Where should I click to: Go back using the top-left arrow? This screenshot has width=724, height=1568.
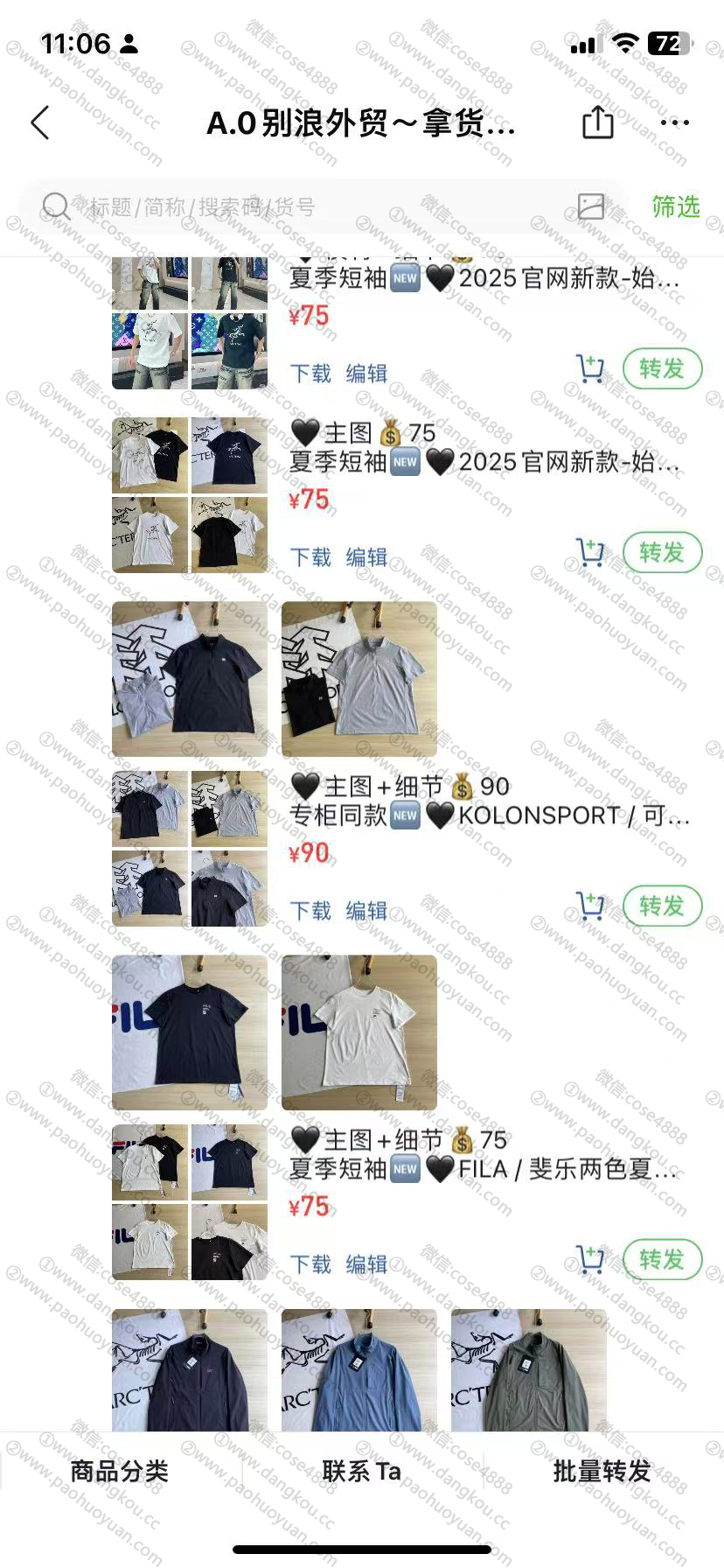[x=40, y=123]
